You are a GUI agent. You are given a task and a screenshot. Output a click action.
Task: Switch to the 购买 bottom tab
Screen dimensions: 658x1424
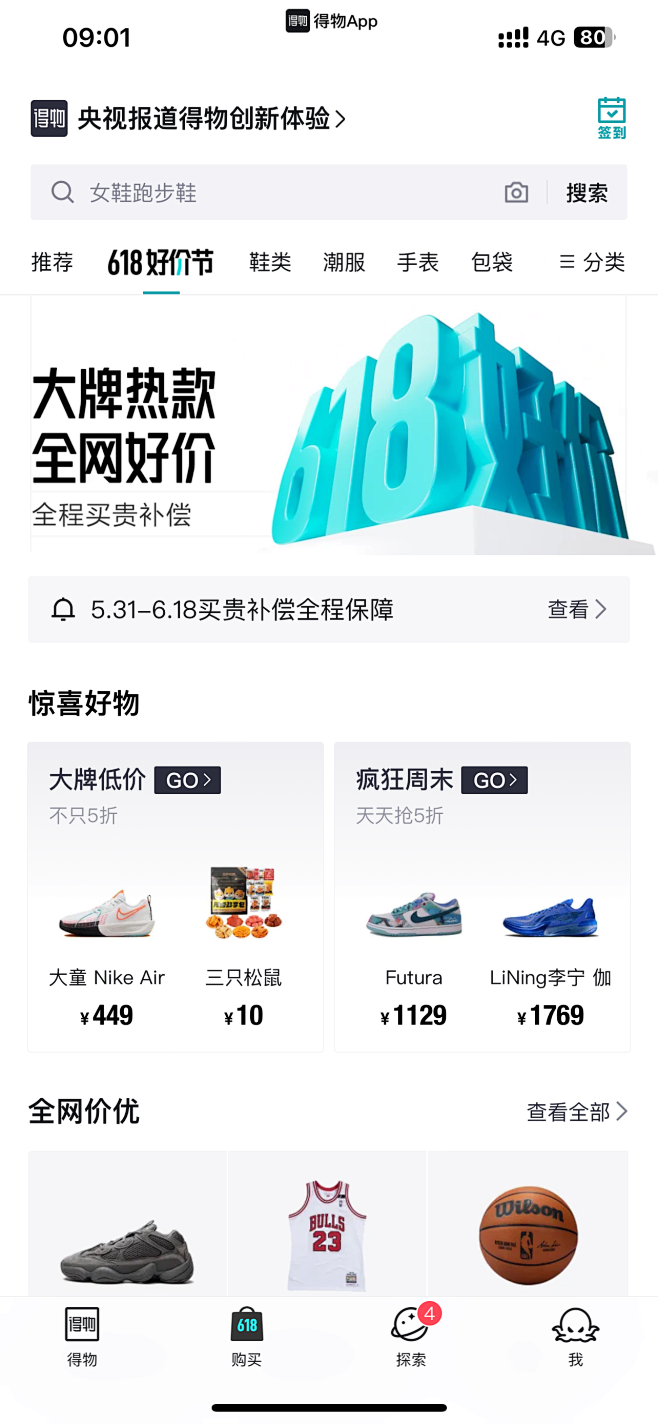(246, 1336)
